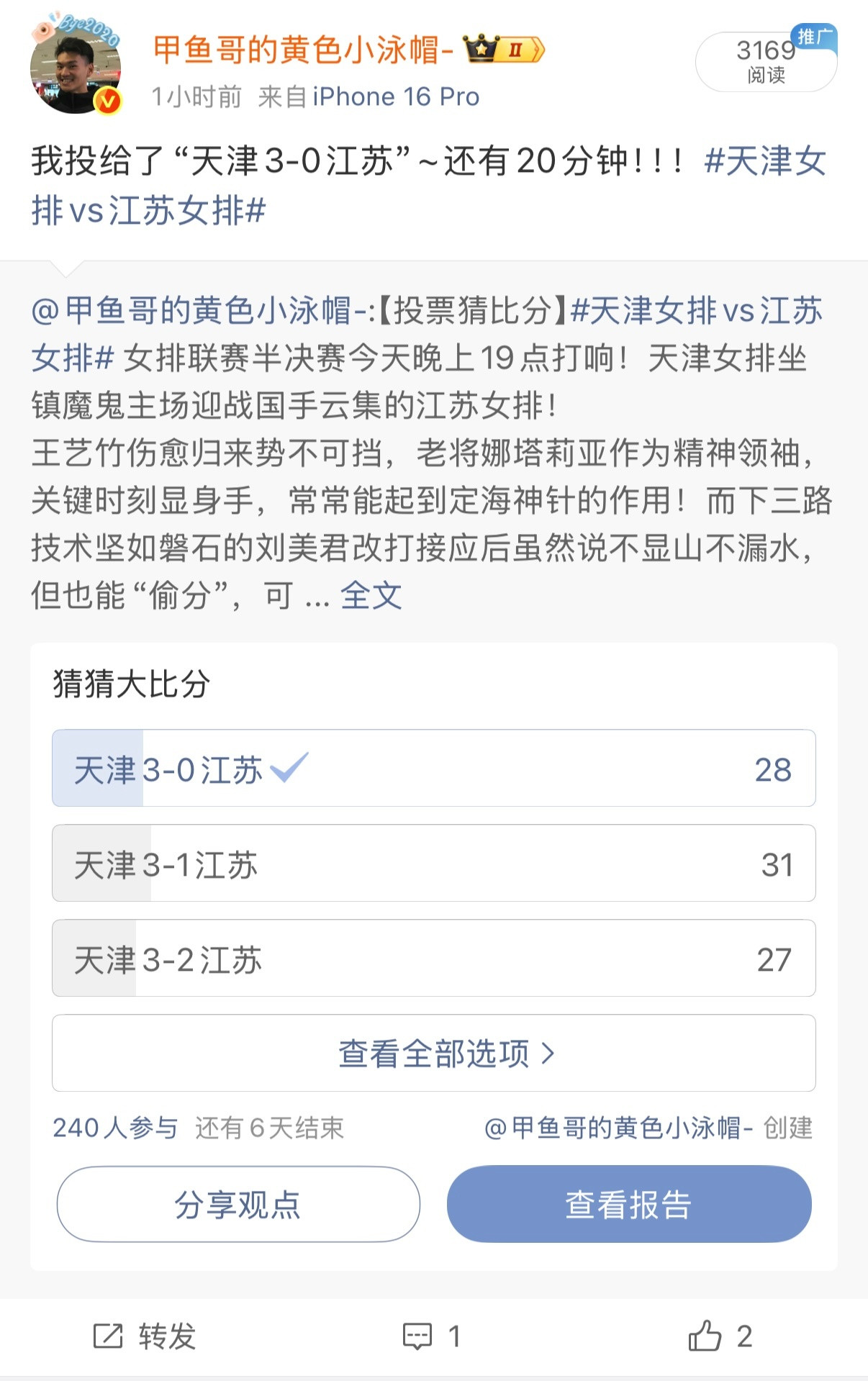Select the 天津 3-2 江苏 poll option
Viewport: 868px width, 1381px height.
(x=434, y=959)
